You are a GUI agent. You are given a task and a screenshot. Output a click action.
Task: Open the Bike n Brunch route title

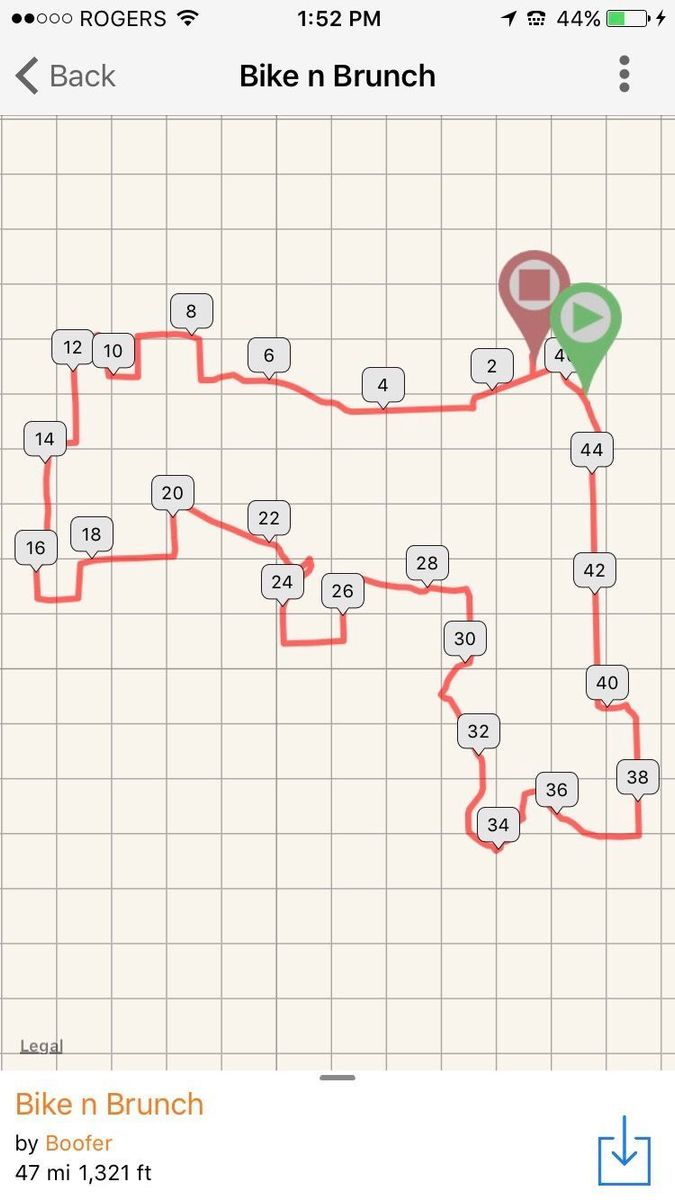pos(109,1104)
